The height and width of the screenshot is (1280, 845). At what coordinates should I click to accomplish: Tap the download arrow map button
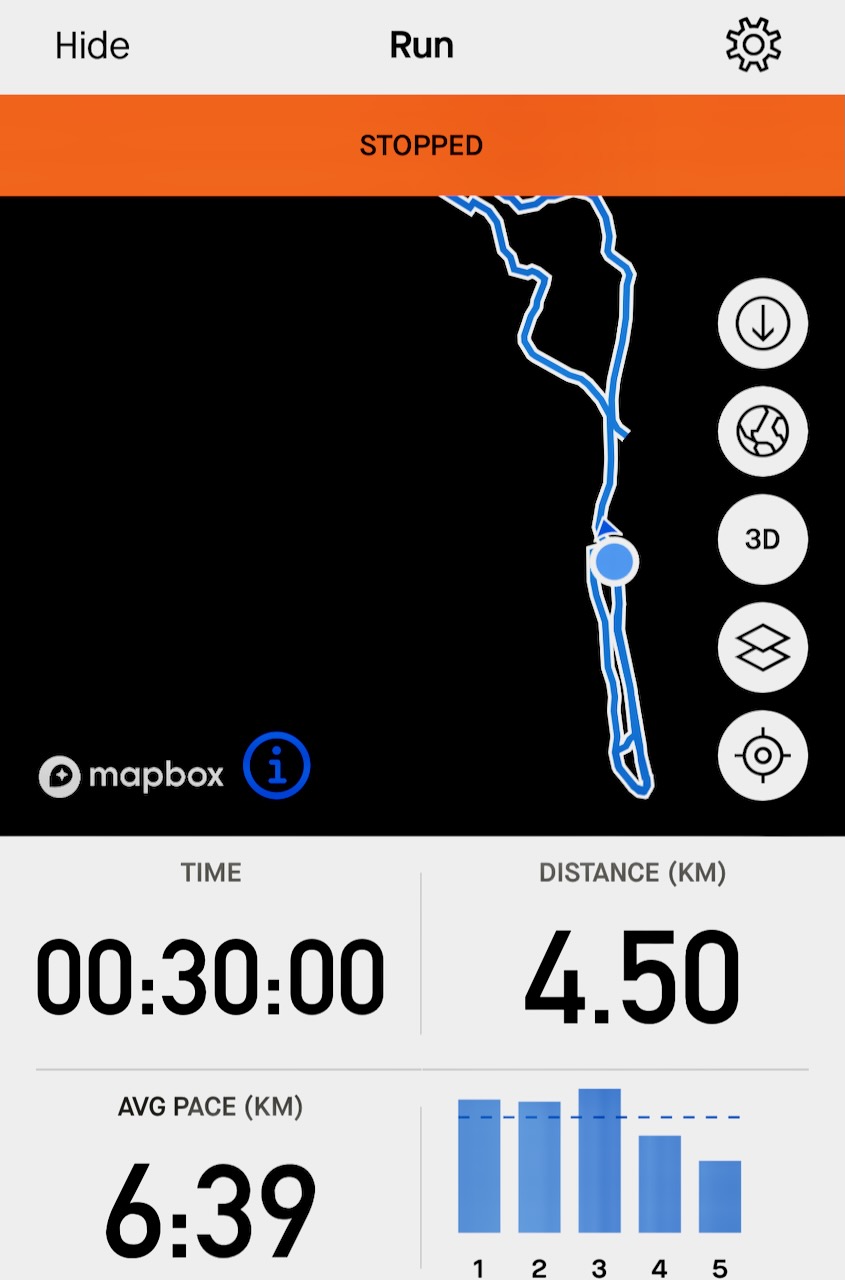(762, 323)
